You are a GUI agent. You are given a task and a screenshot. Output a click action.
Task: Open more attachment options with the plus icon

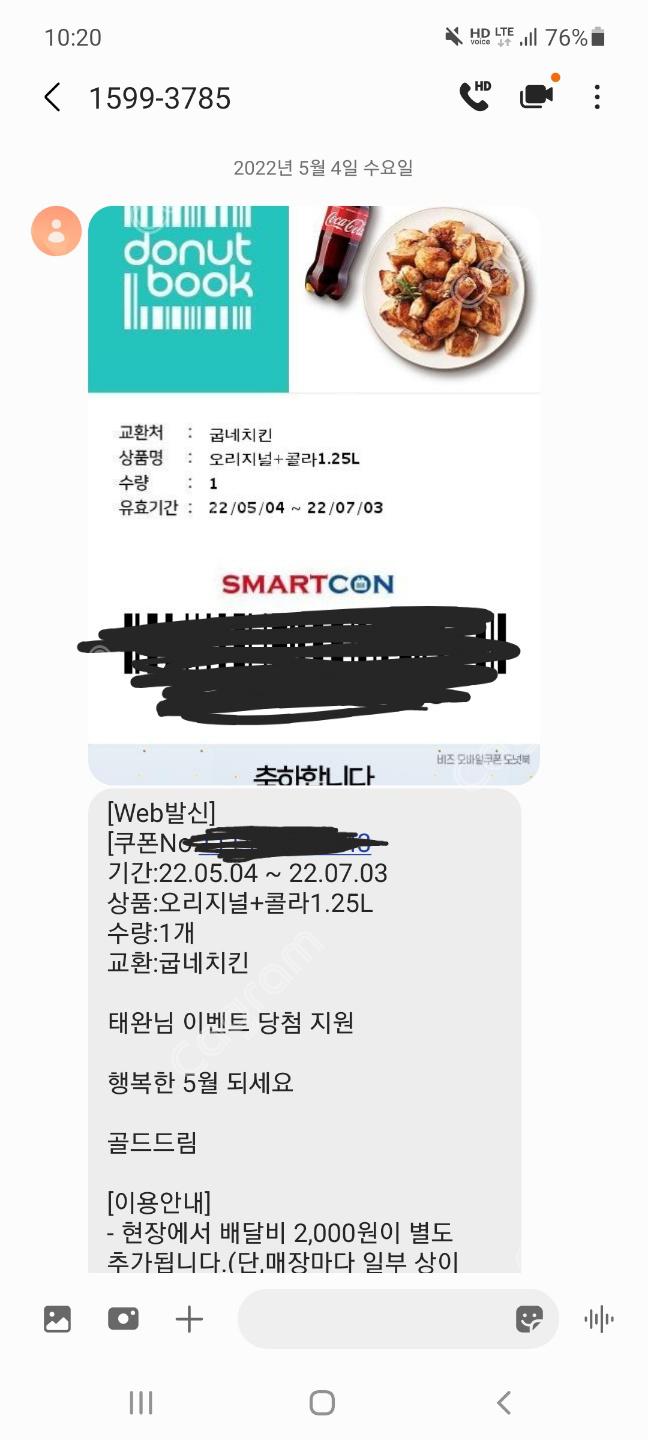pos(189,1319)
